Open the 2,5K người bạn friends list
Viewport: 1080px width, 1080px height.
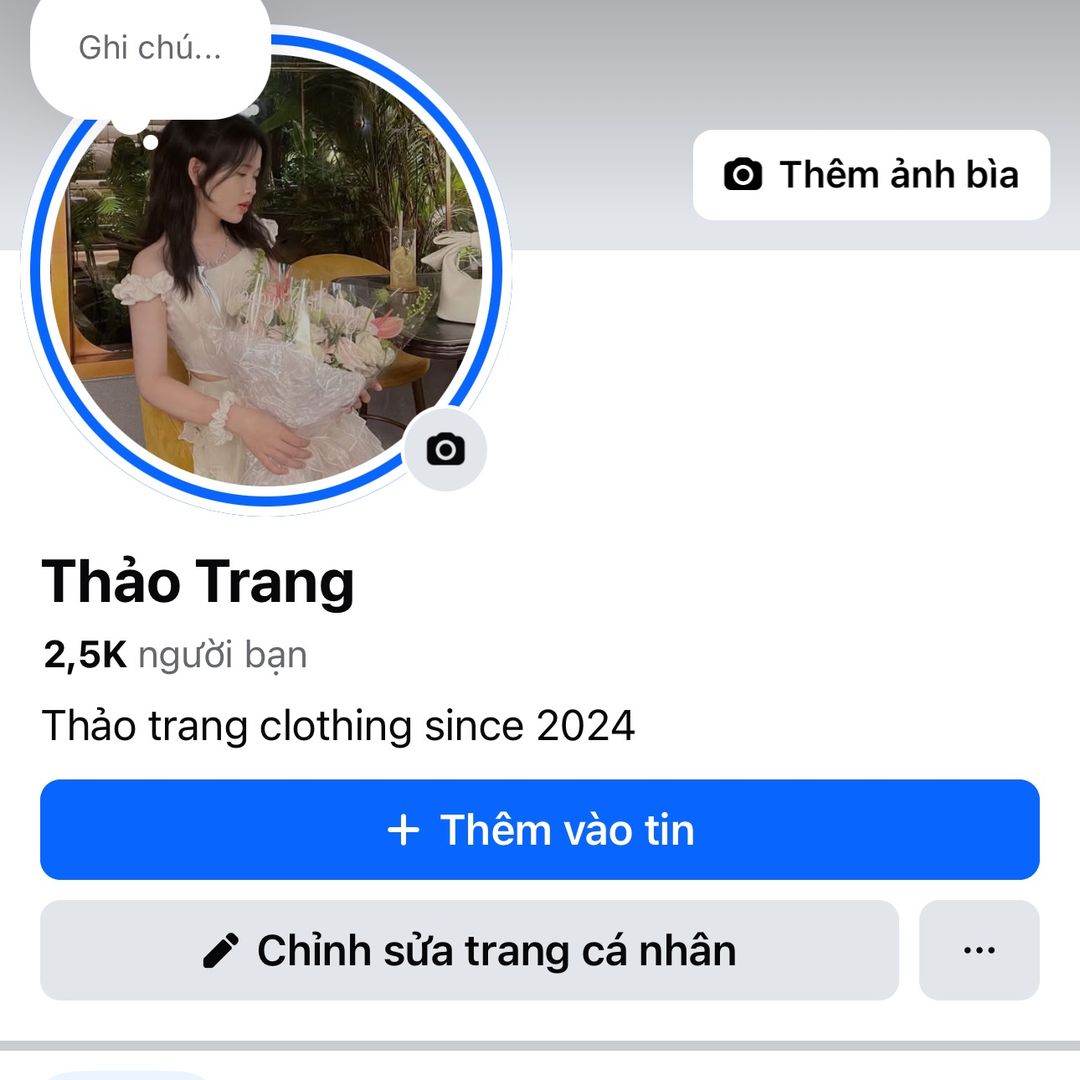(175, 655)
